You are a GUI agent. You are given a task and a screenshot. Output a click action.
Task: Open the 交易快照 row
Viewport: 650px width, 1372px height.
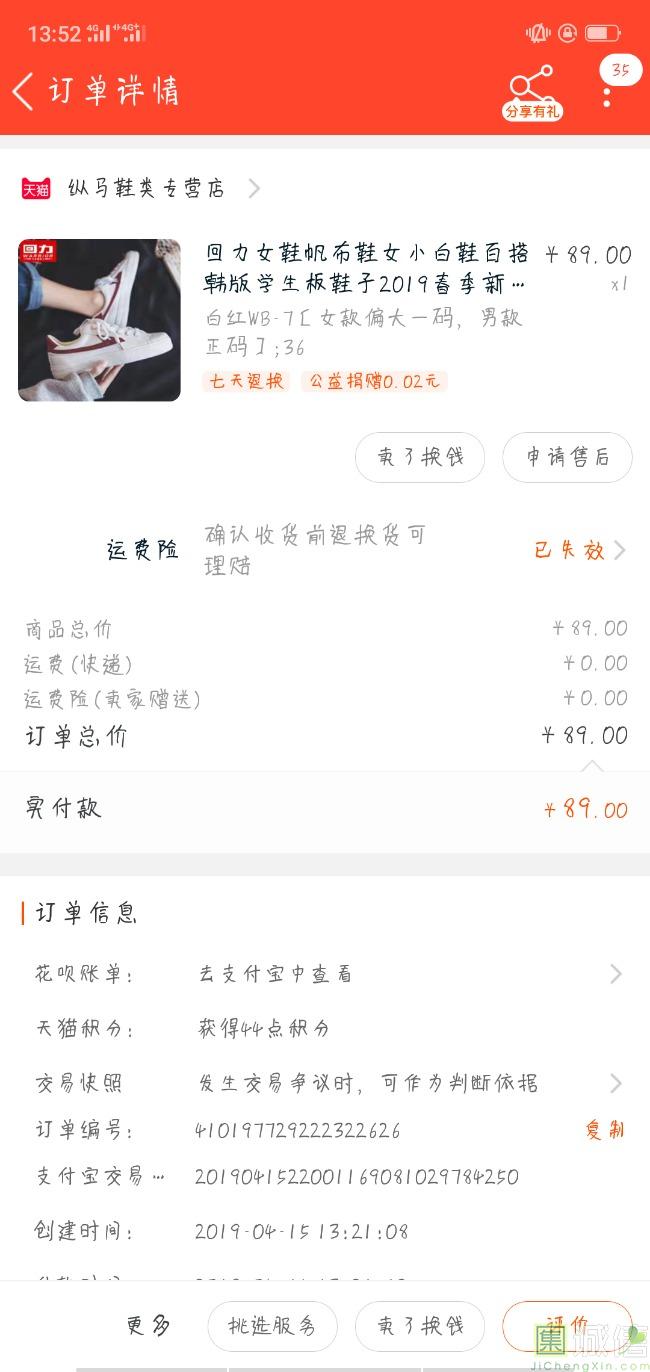(325, 1083)
